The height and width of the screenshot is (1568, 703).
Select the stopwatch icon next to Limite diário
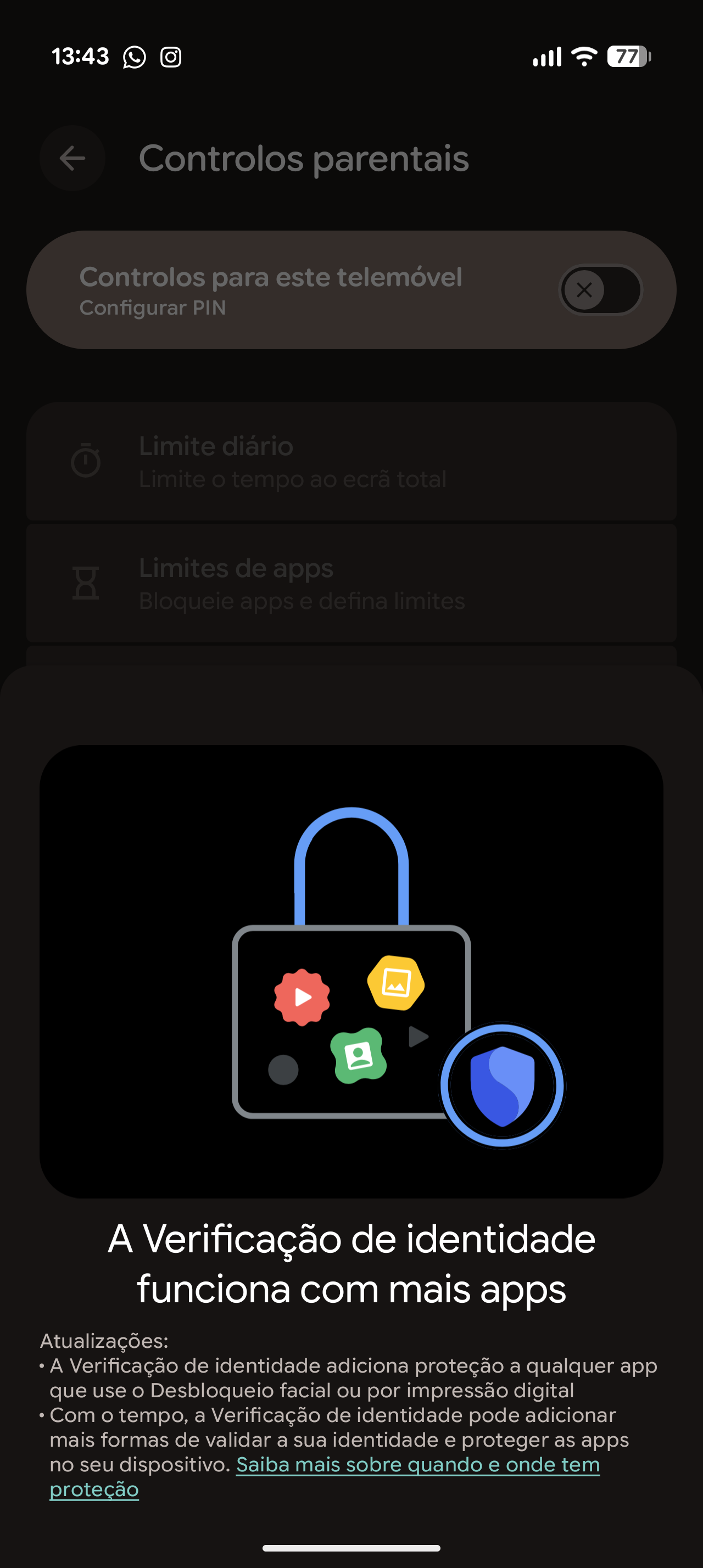pyautogui.click(x=86, y=461)
